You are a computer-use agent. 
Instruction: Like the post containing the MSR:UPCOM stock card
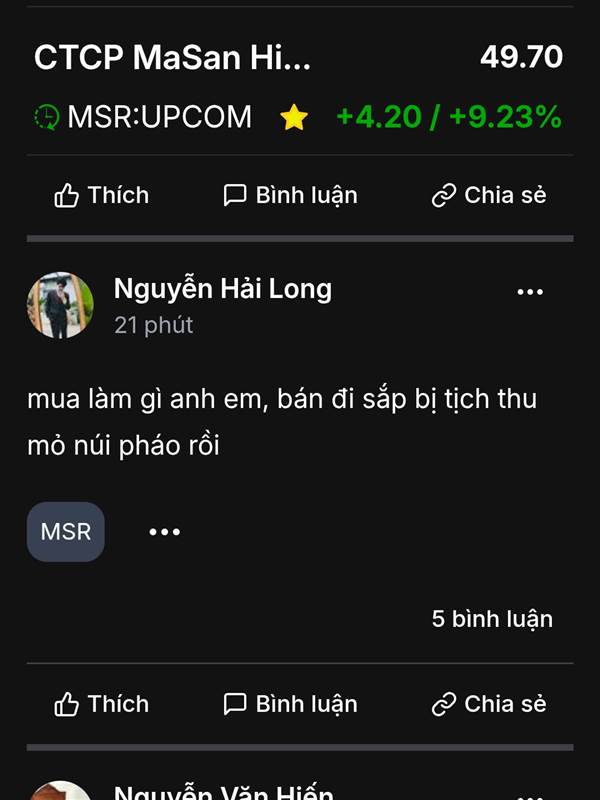(x=101, y=195)
